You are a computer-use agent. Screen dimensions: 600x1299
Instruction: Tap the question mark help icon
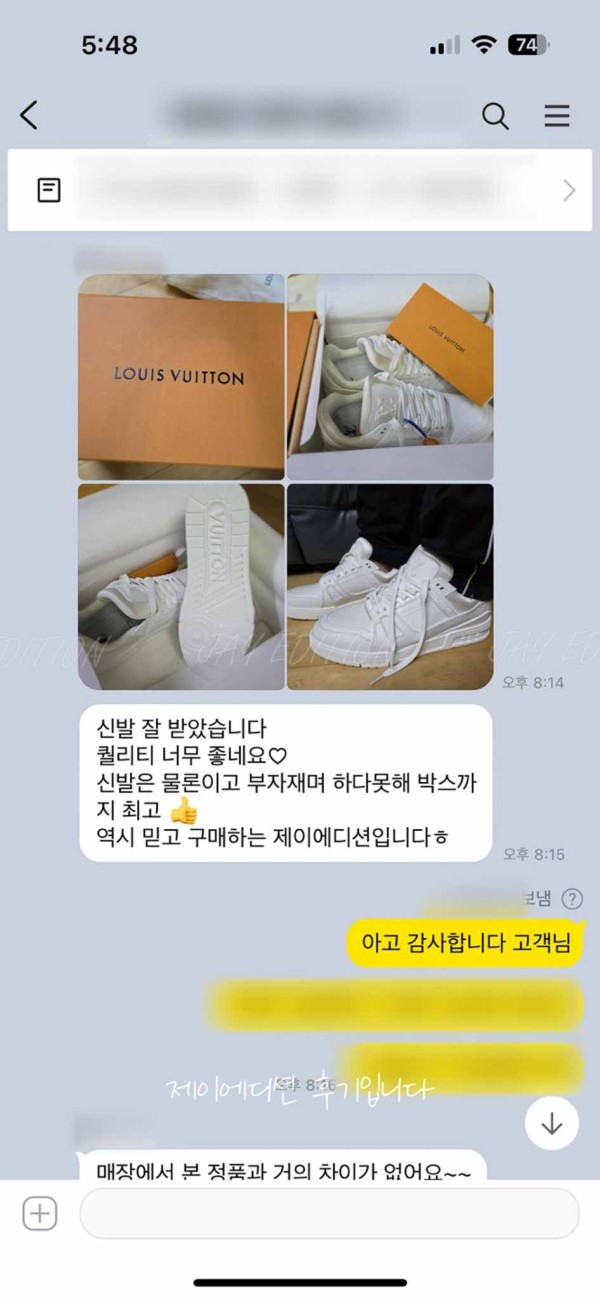coord(572,899)
